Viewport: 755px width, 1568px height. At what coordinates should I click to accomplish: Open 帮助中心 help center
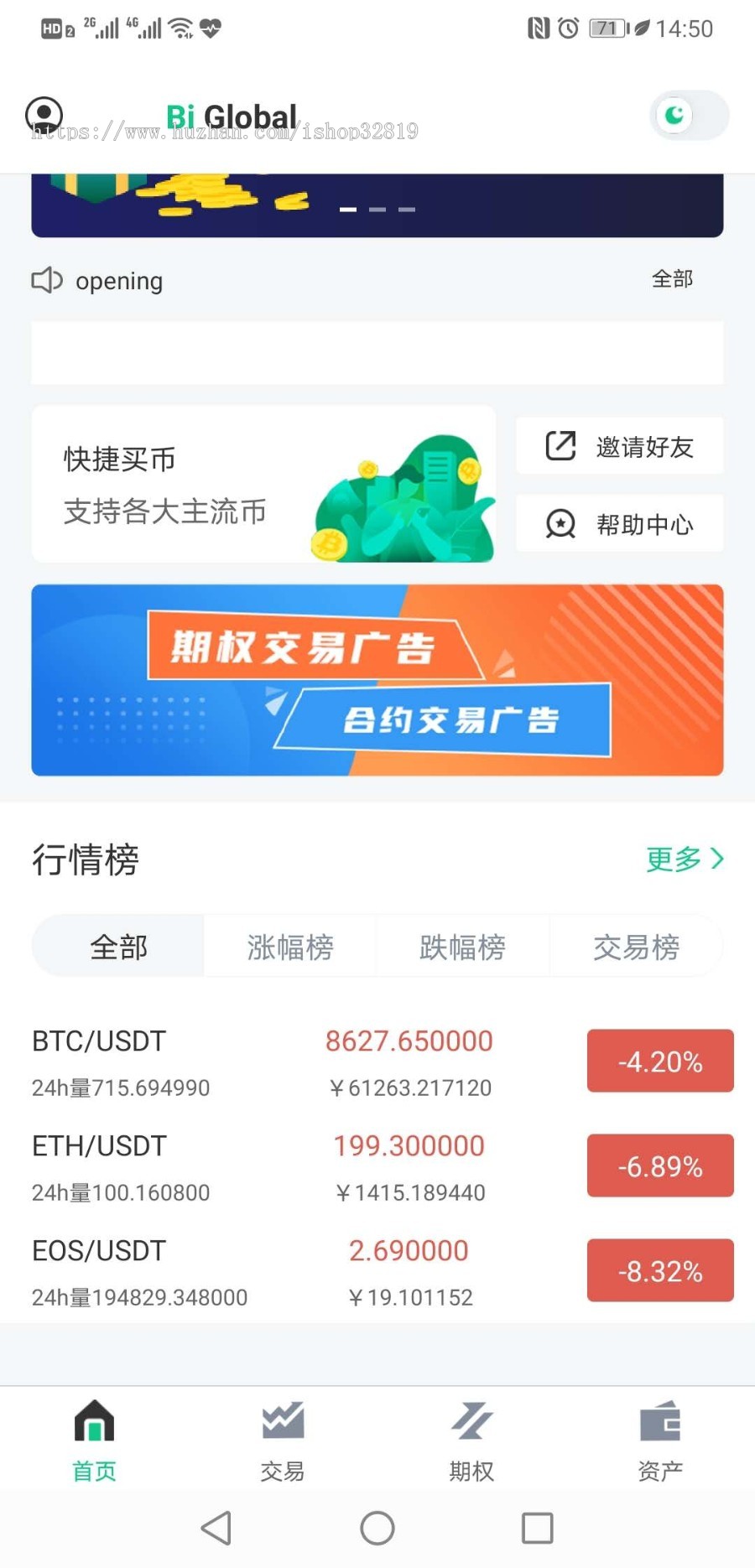(x=619, y=523)
